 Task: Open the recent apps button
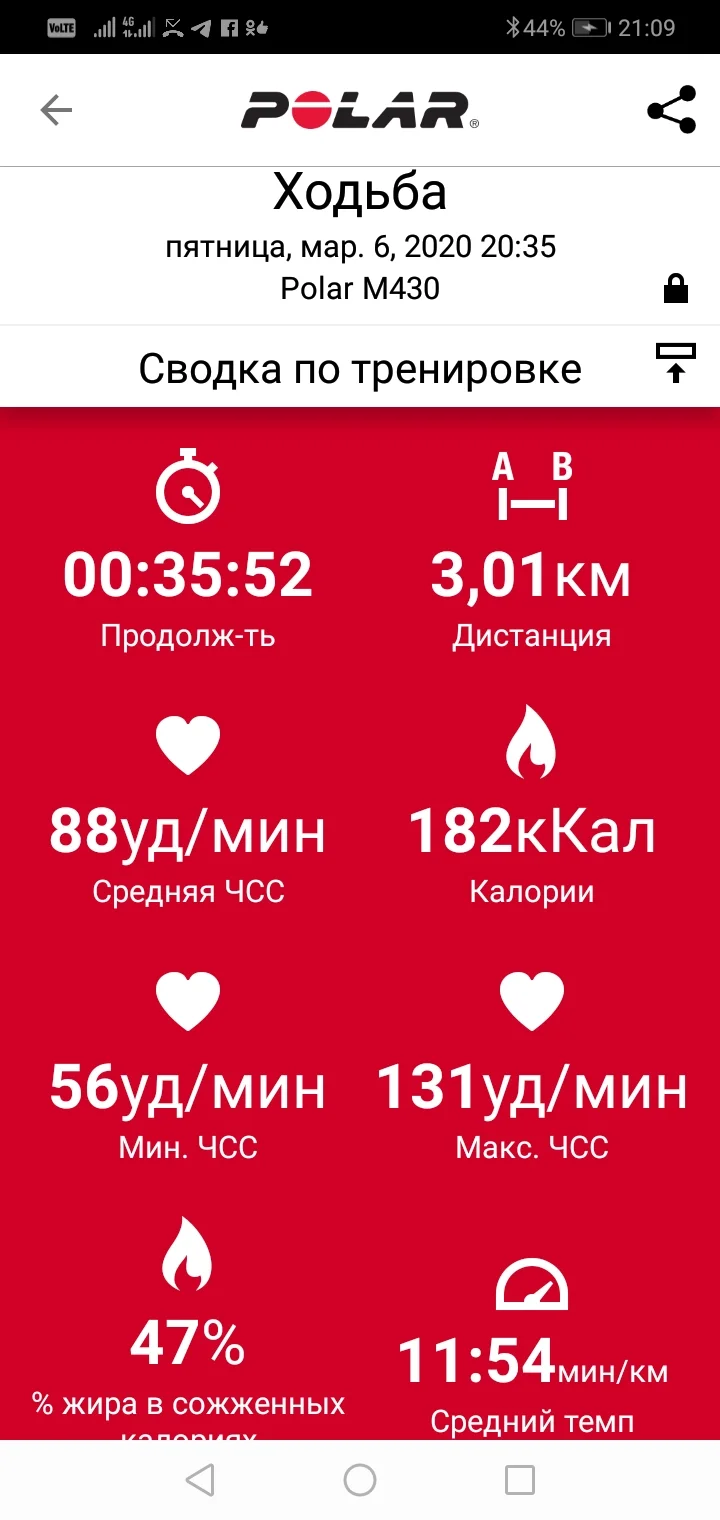[520, 1479]
